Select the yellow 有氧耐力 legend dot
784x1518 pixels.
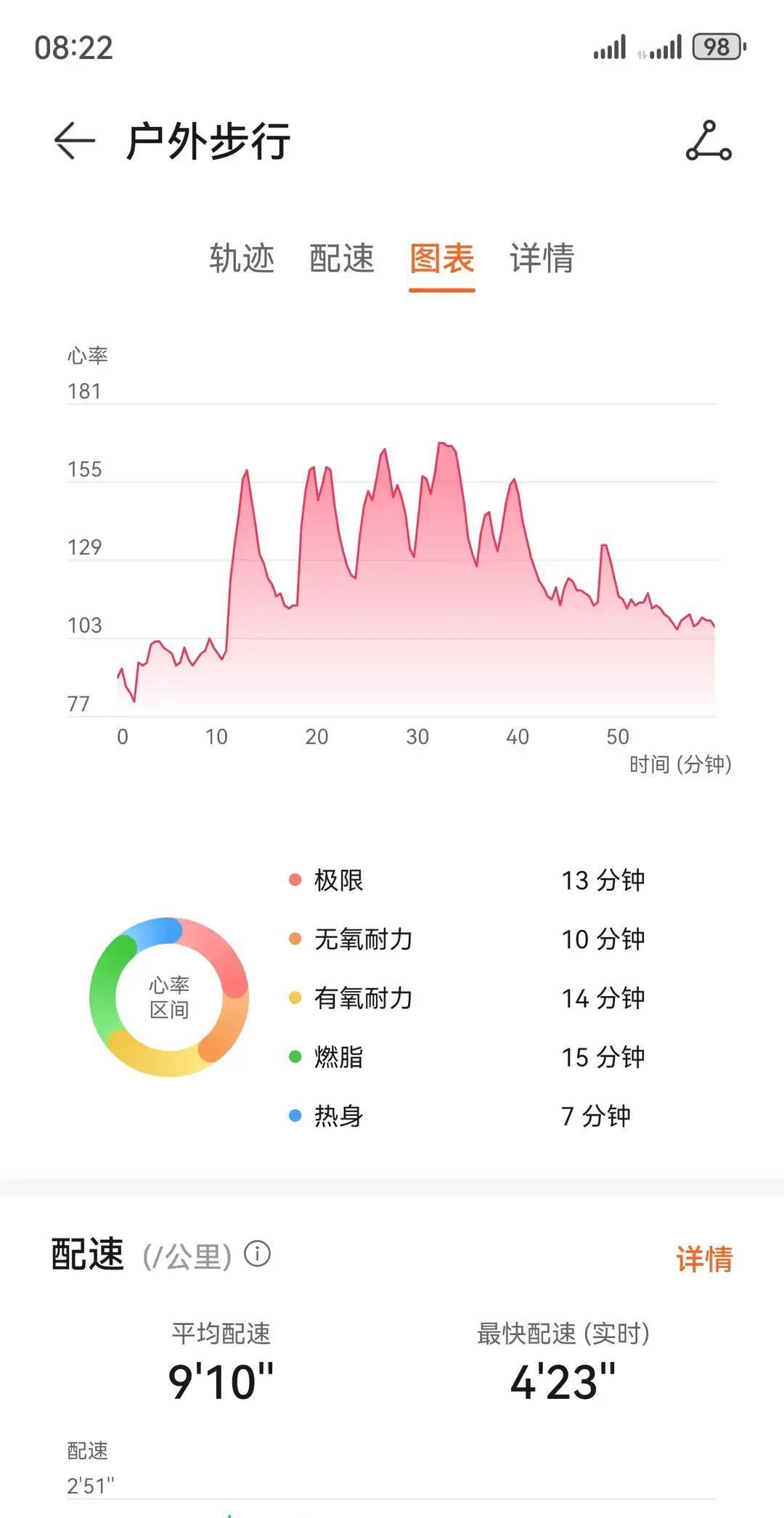tap(293, 997)
